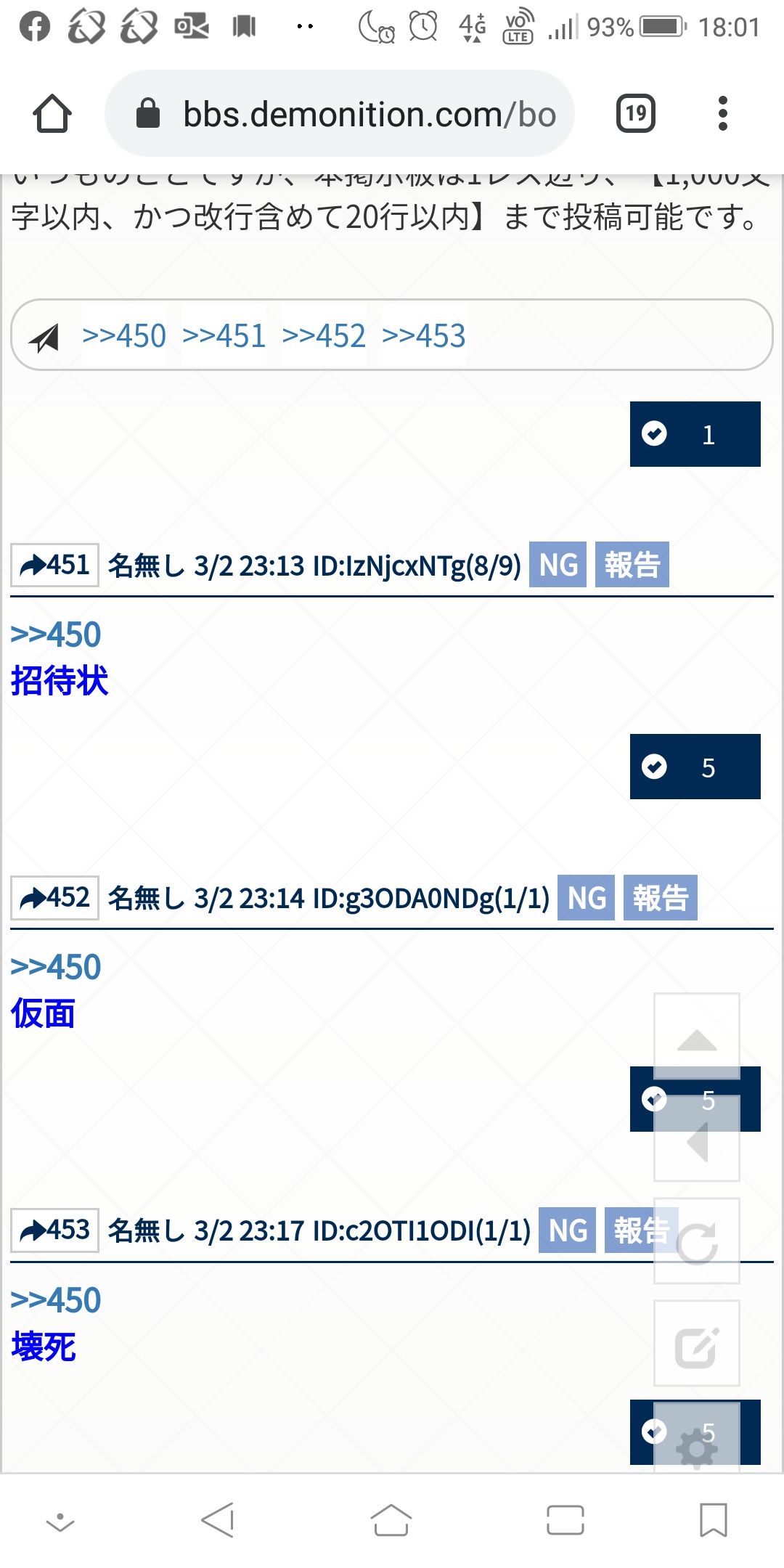Go back using the system back button
This screenshot has width=784, height=1568.
point(217,1519)
